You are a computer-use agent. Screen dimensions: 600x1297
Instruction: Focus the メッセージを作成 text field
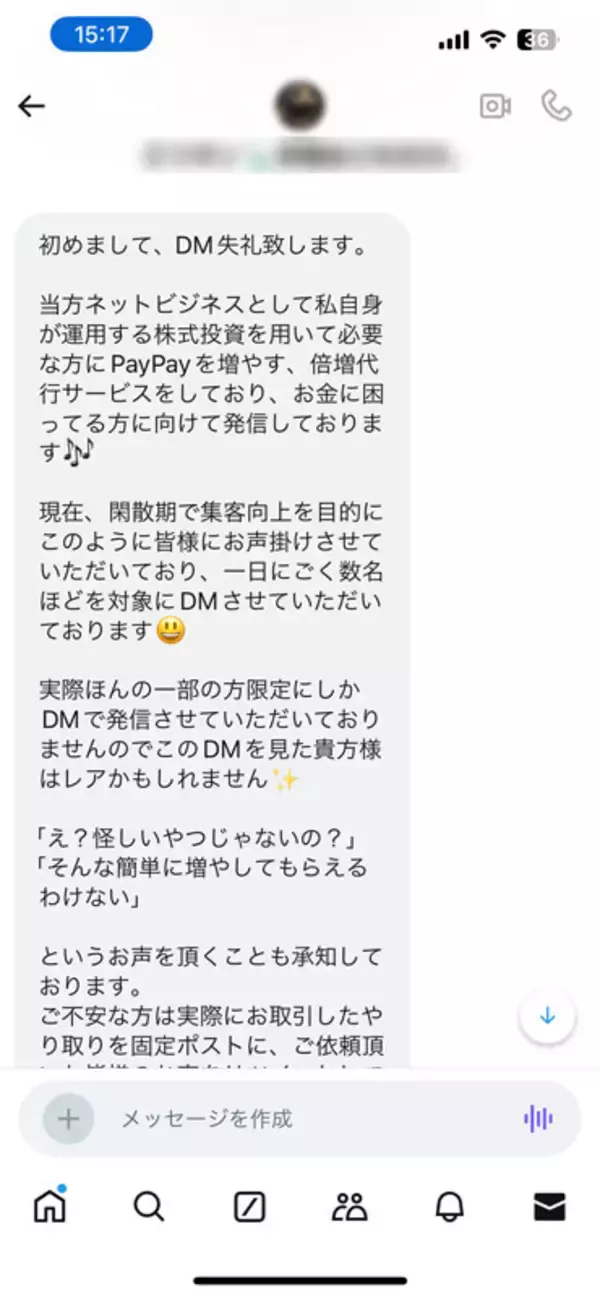point(300,1119)
